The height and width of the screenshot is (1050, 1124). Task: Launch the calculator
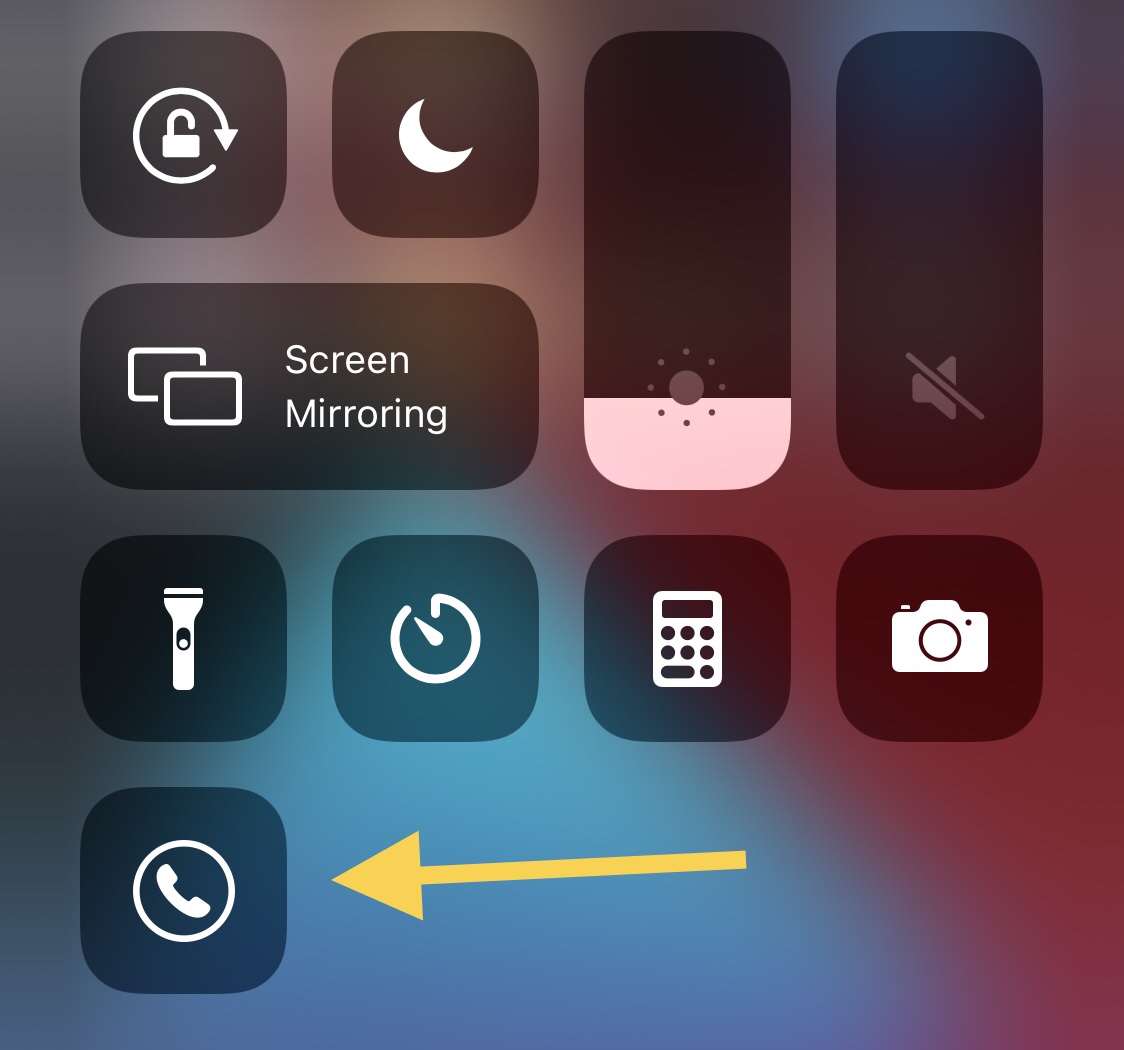(x=687, y=638)
